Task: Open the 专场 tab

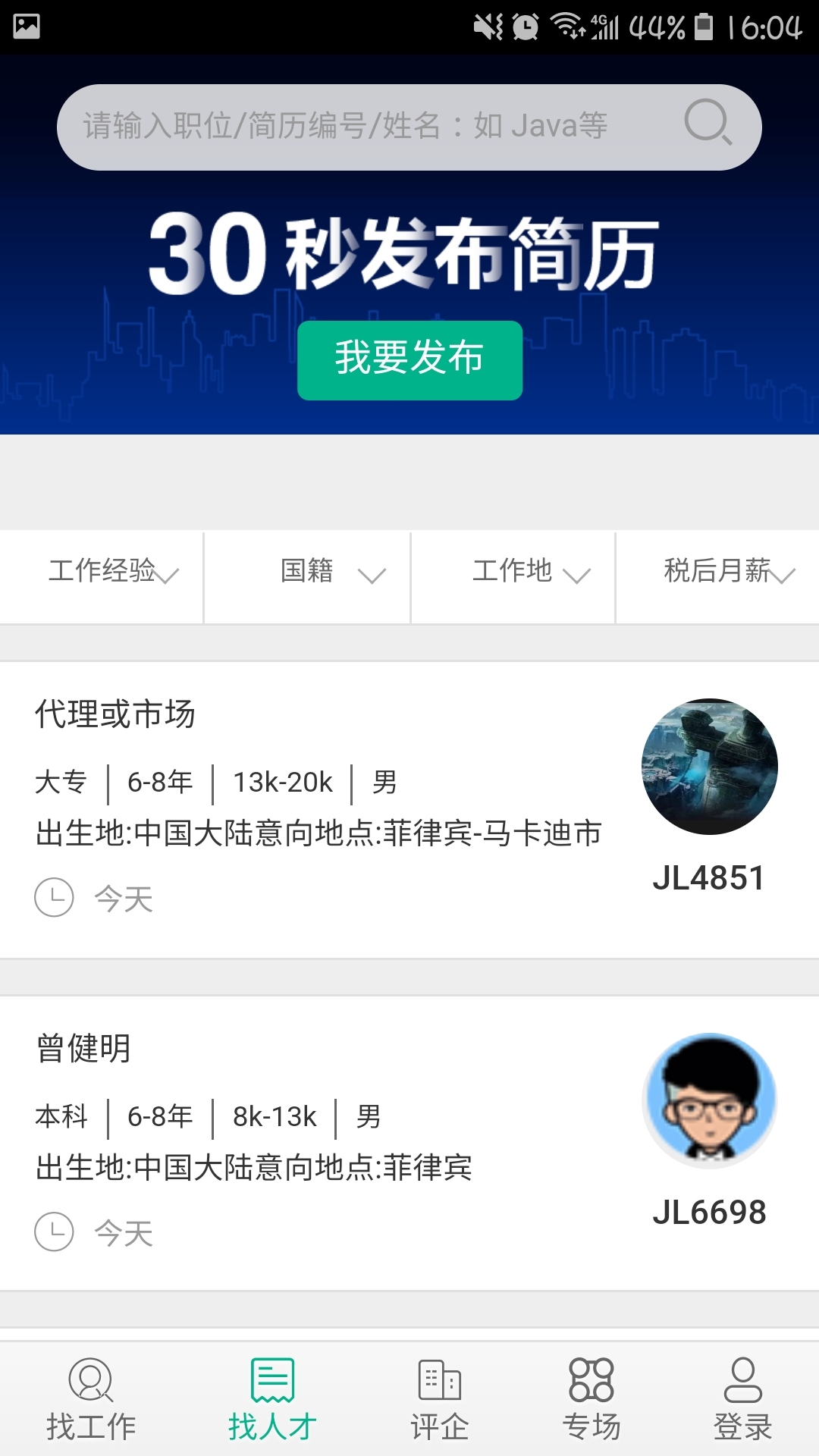Action: coord(591,1399)
